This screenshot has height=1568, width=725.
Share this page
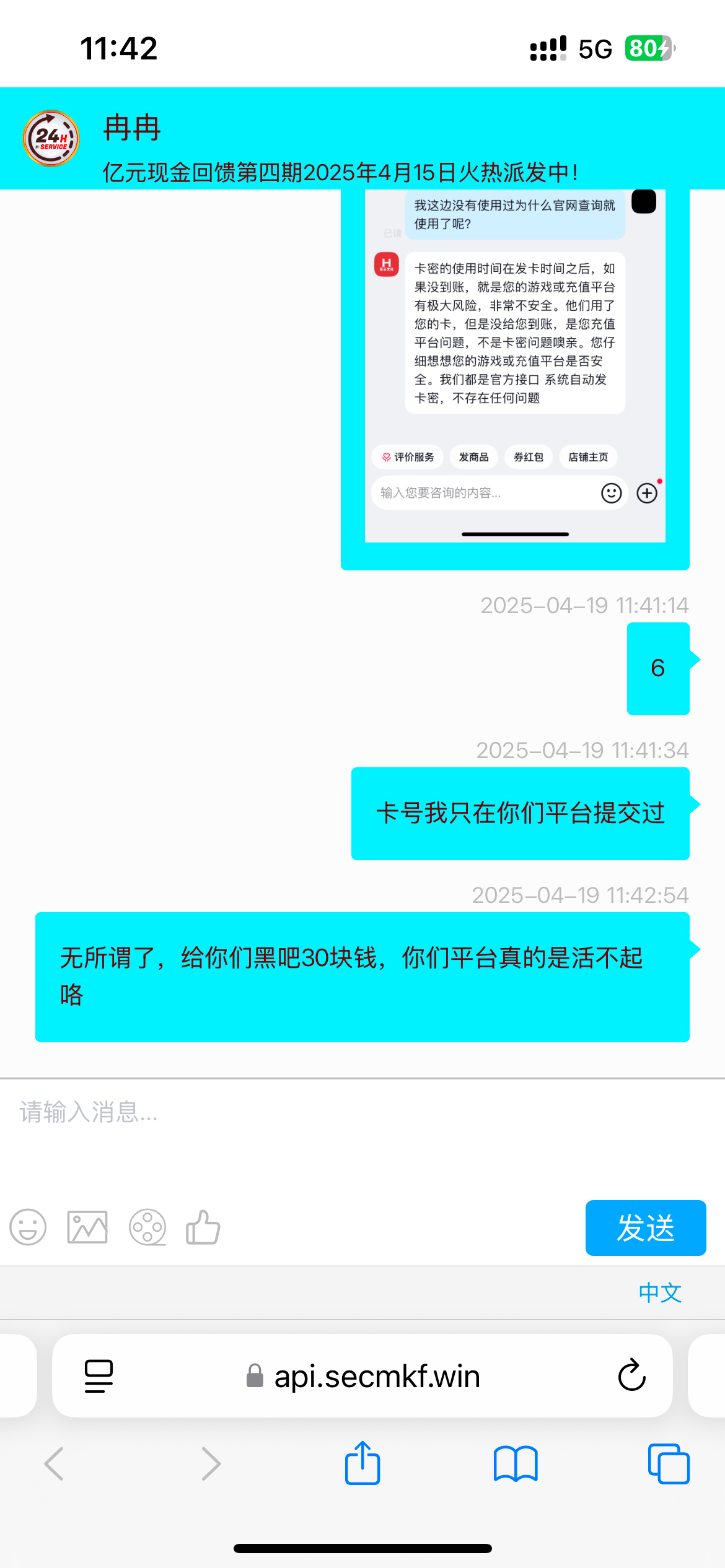[x=362, y=1464]
